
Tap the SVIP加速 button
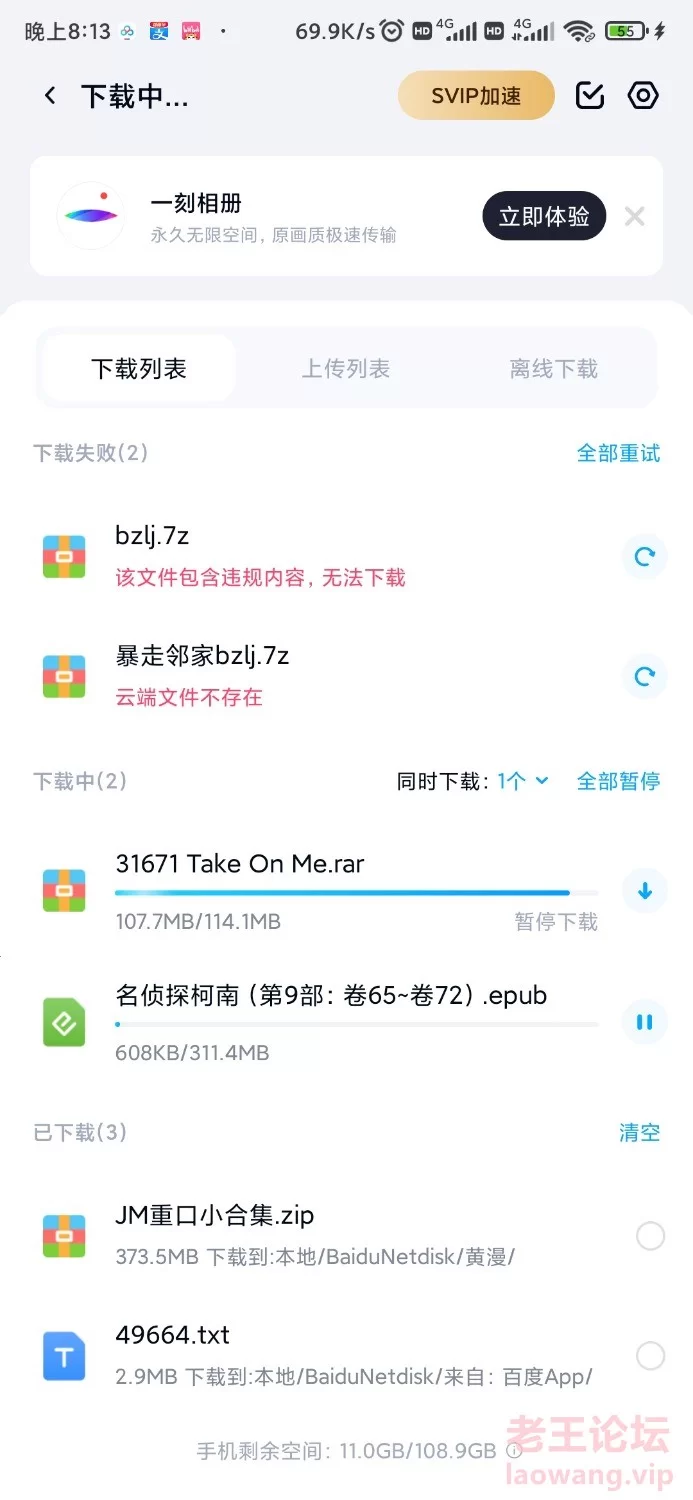click(x=476, y=96)
